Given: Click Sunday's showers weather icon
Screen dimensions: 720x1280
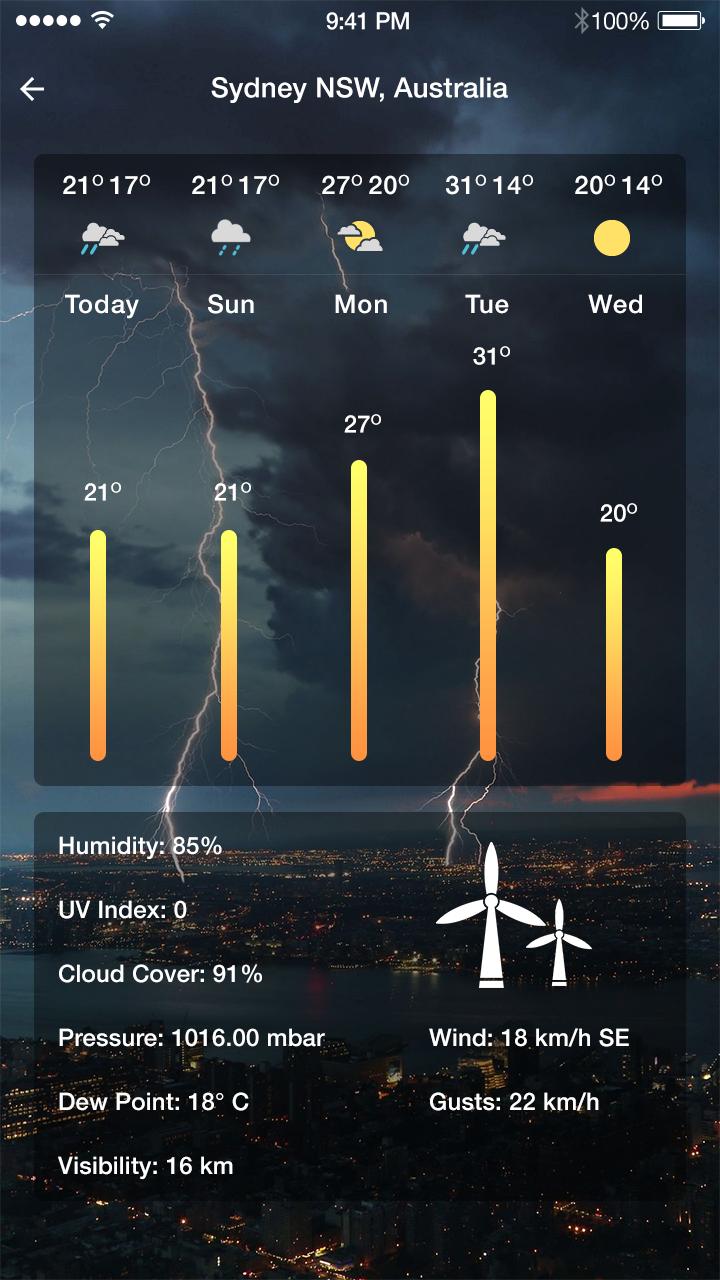Looking at the screenshot, I should click(230, 237).
